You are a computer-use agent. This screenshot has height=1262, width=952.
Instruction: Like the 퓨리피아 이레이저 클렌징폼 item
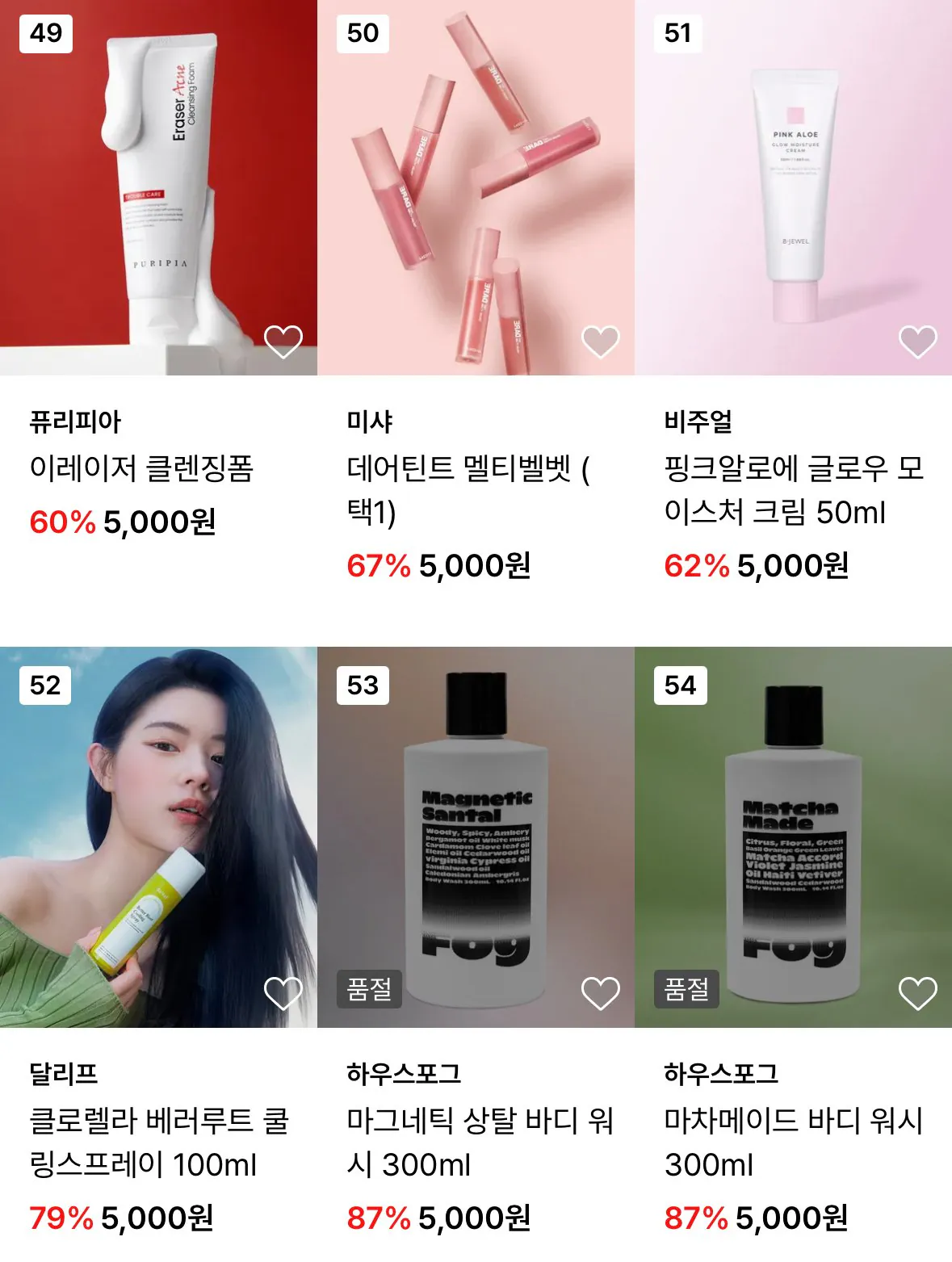click(283, 342)
